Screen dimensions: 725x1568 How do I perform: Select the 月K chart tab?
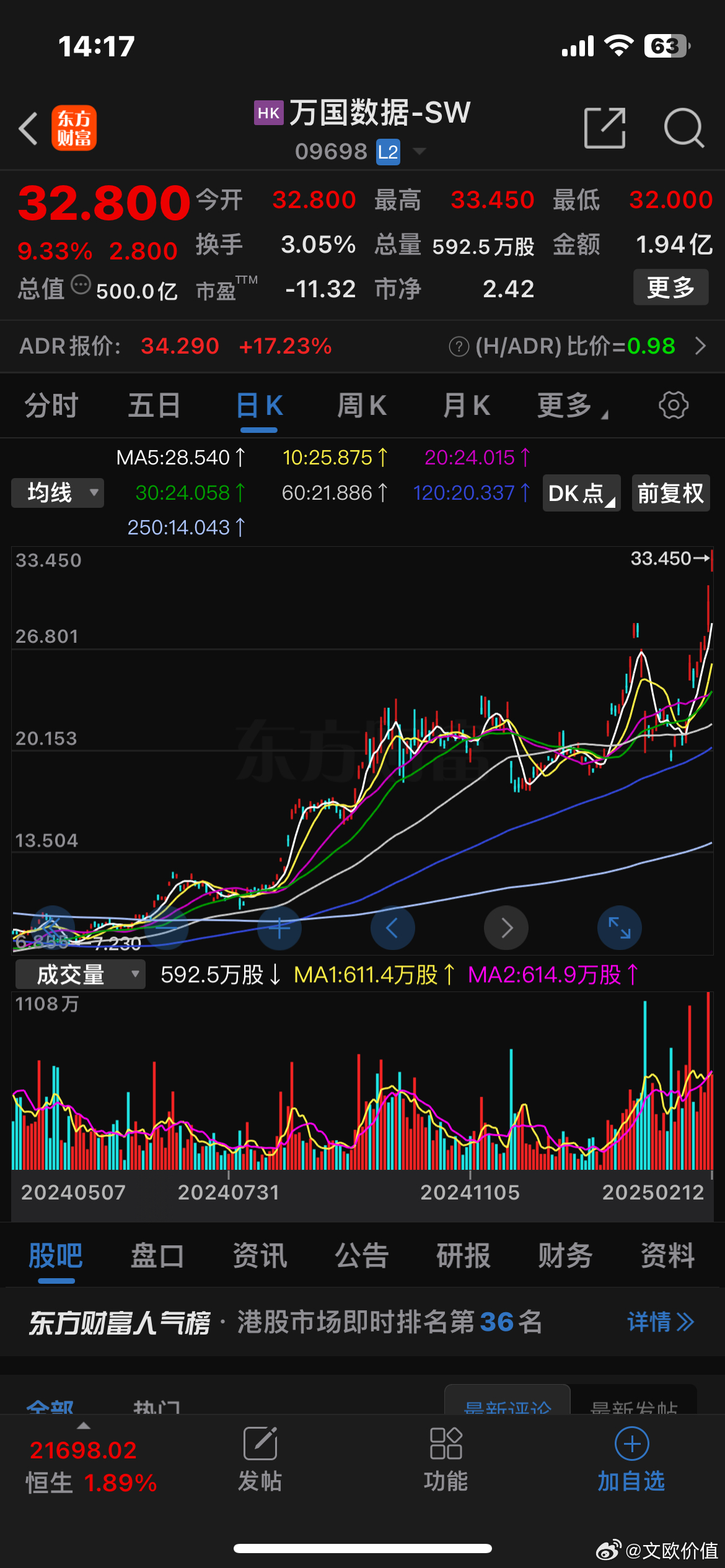pyautogui.click(x=466, y=406)
